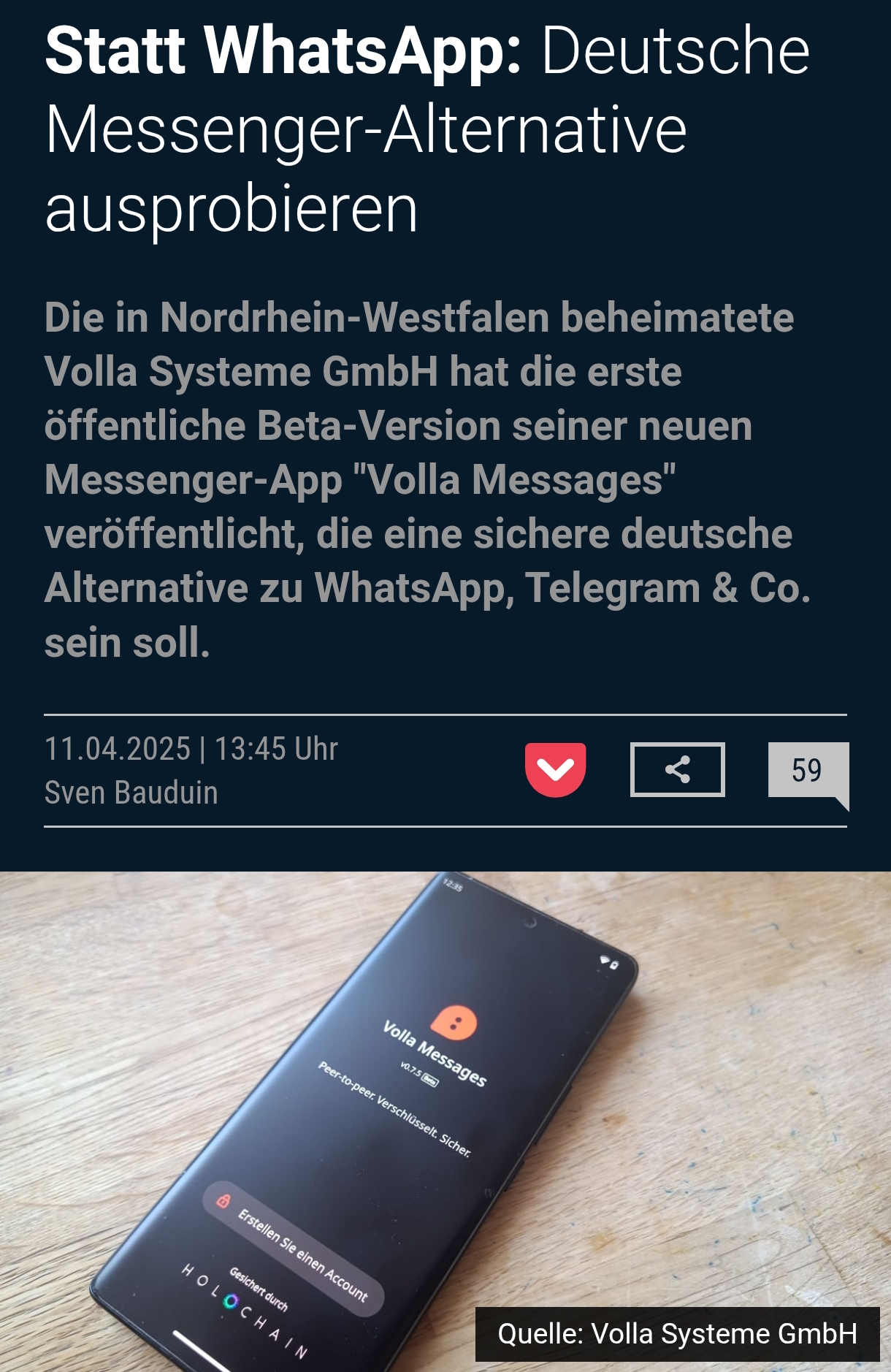Image resolution: width=891 pixels, height=1372 pixels.
Task: Save the article to Pocket
Action: [x=555, y=769]
